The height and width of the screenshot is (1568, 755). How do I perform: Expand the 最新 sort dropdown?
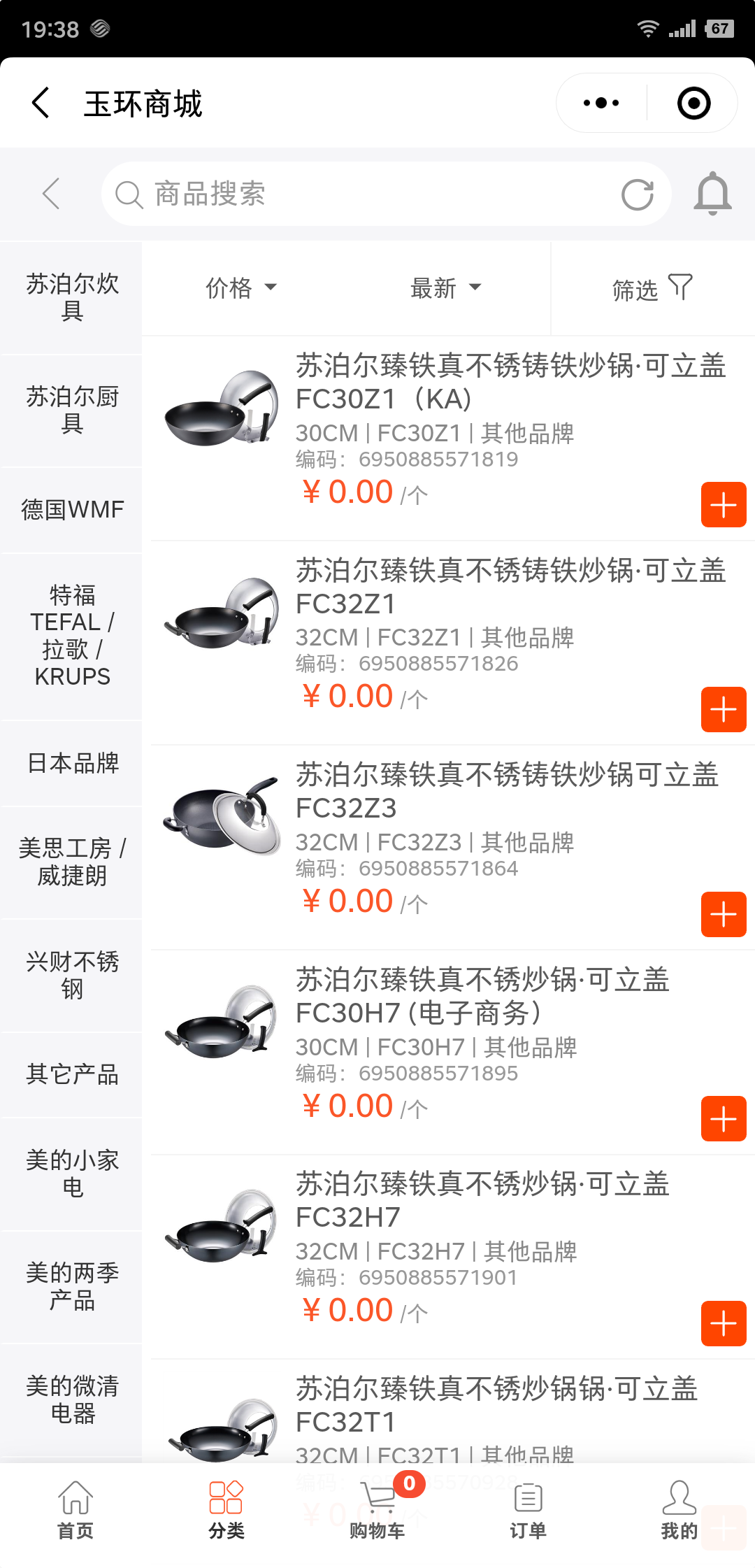(x=445, y=287)
